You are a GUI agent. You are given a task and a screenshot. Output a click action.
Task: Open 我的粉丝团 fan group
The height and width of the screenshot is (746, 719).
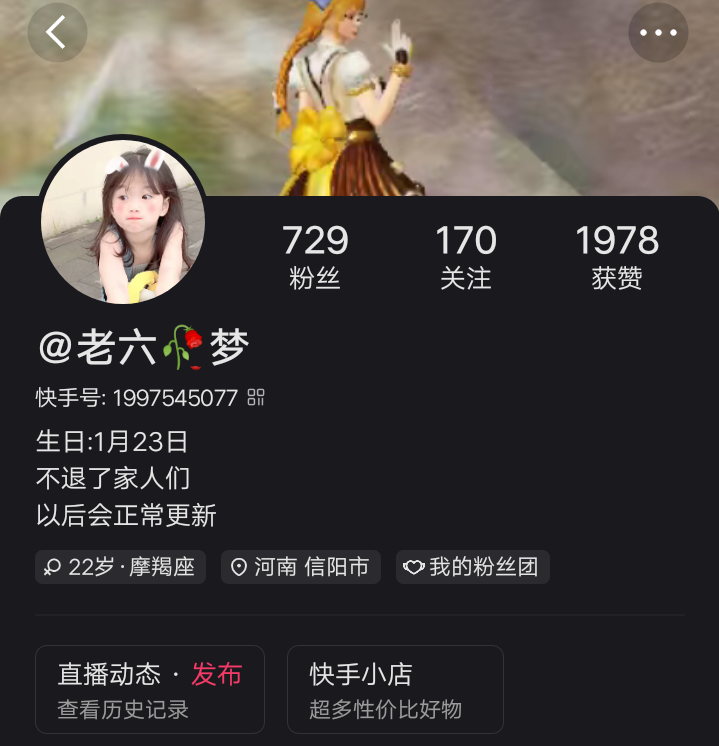473,567
